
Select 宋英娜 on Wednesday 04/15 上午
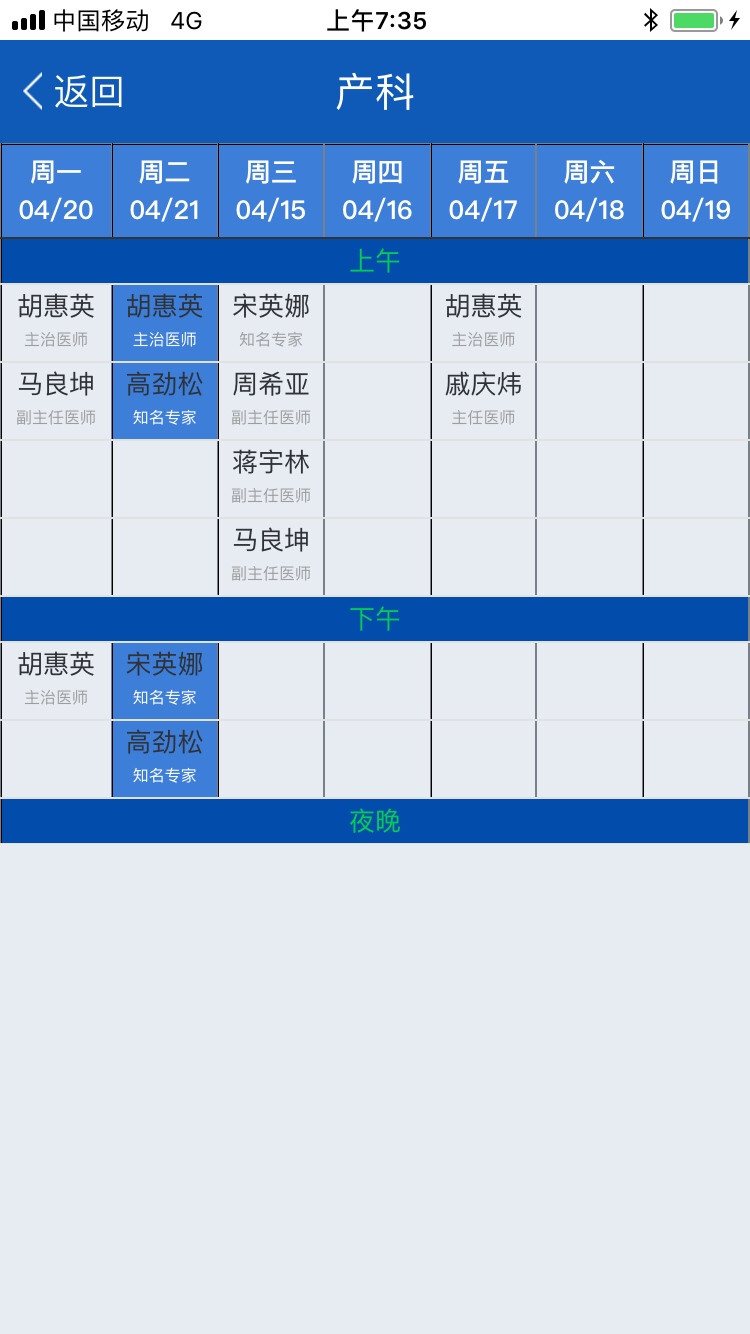coord(271,322)
